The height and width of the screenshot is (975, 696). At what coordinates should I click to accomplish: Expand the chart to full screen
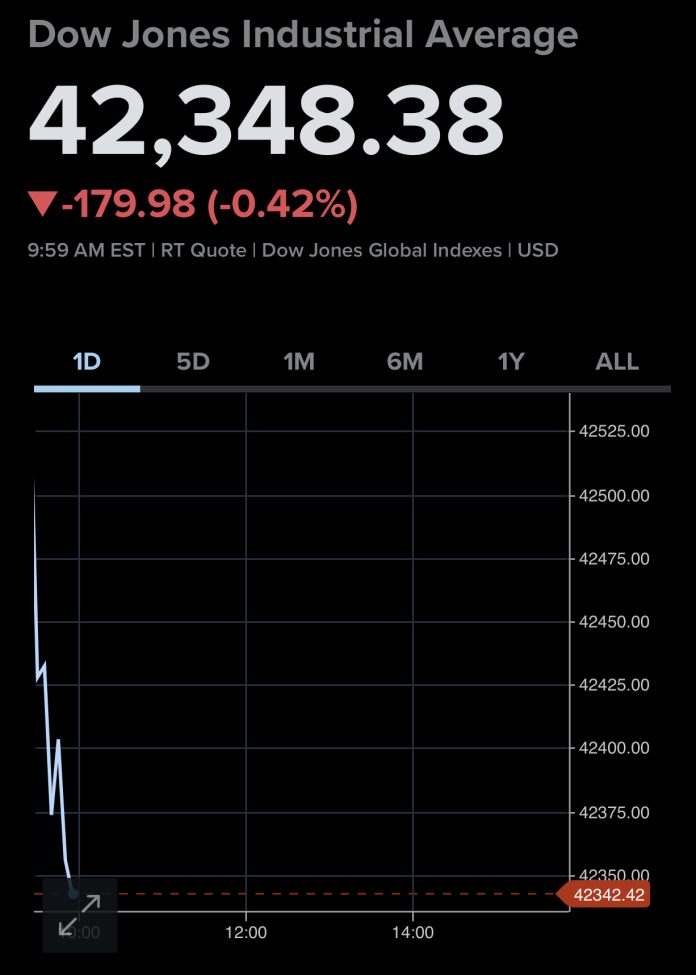[x=80, y=915]
